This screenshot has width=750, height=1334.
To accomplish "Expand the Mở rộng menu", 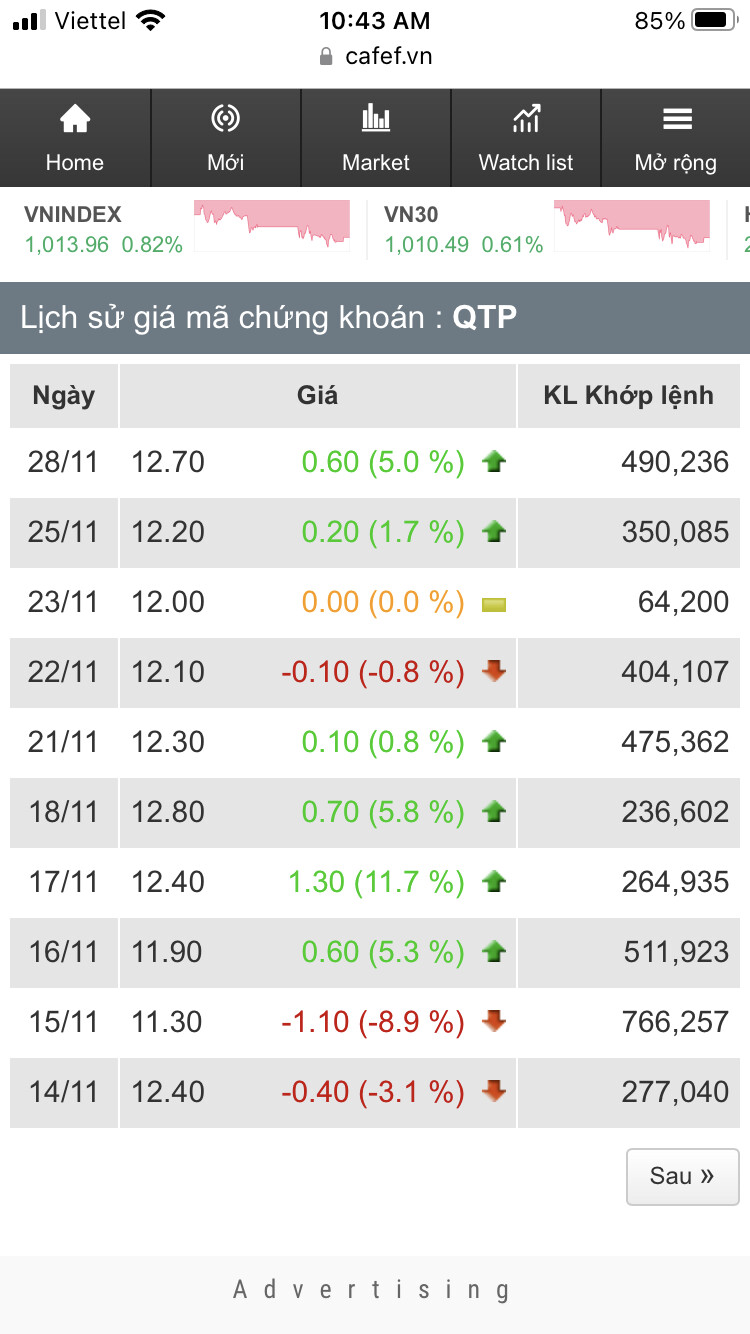I will pos(676,138).
